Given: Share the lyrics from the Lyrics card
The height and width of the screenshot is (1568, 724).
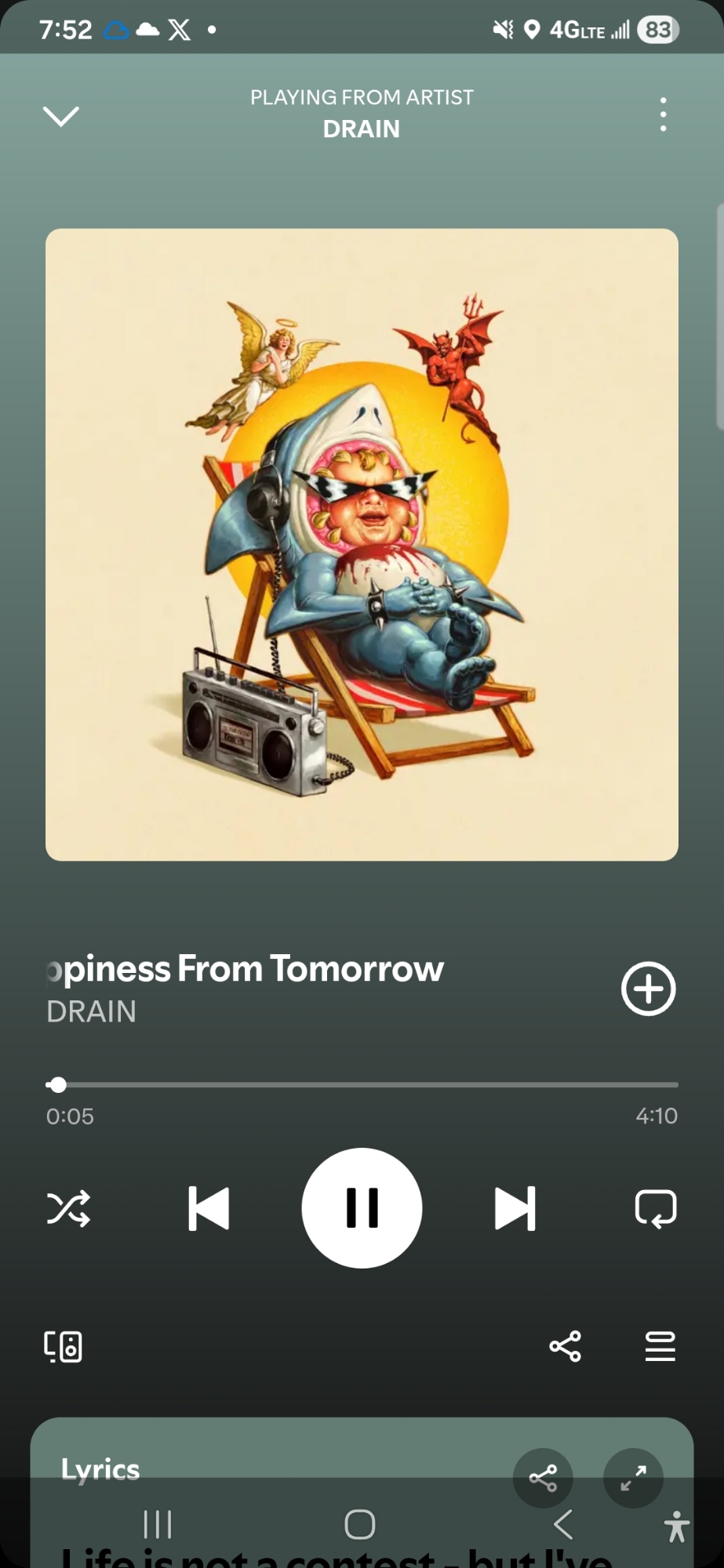Looking at the screenshot, I should tap(543, 1478).
